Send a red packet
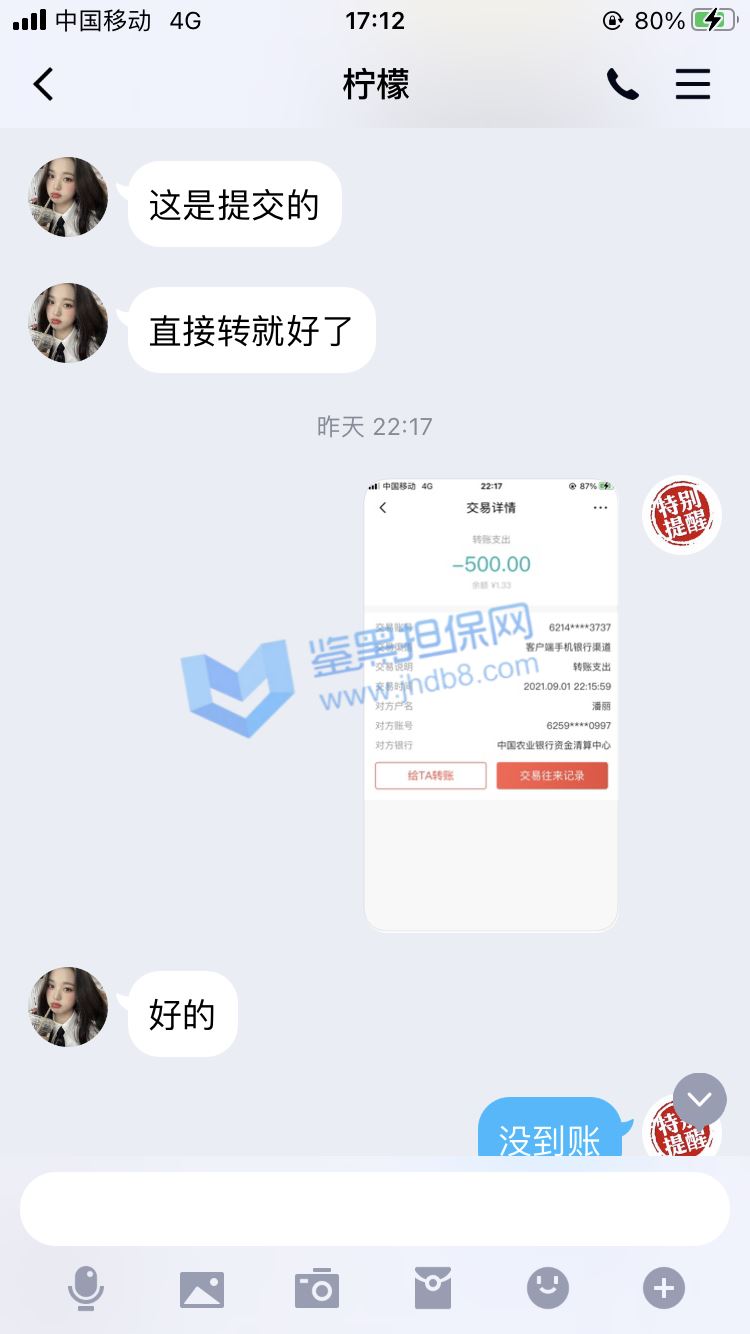750x1334 pixels. point(433,1288)
